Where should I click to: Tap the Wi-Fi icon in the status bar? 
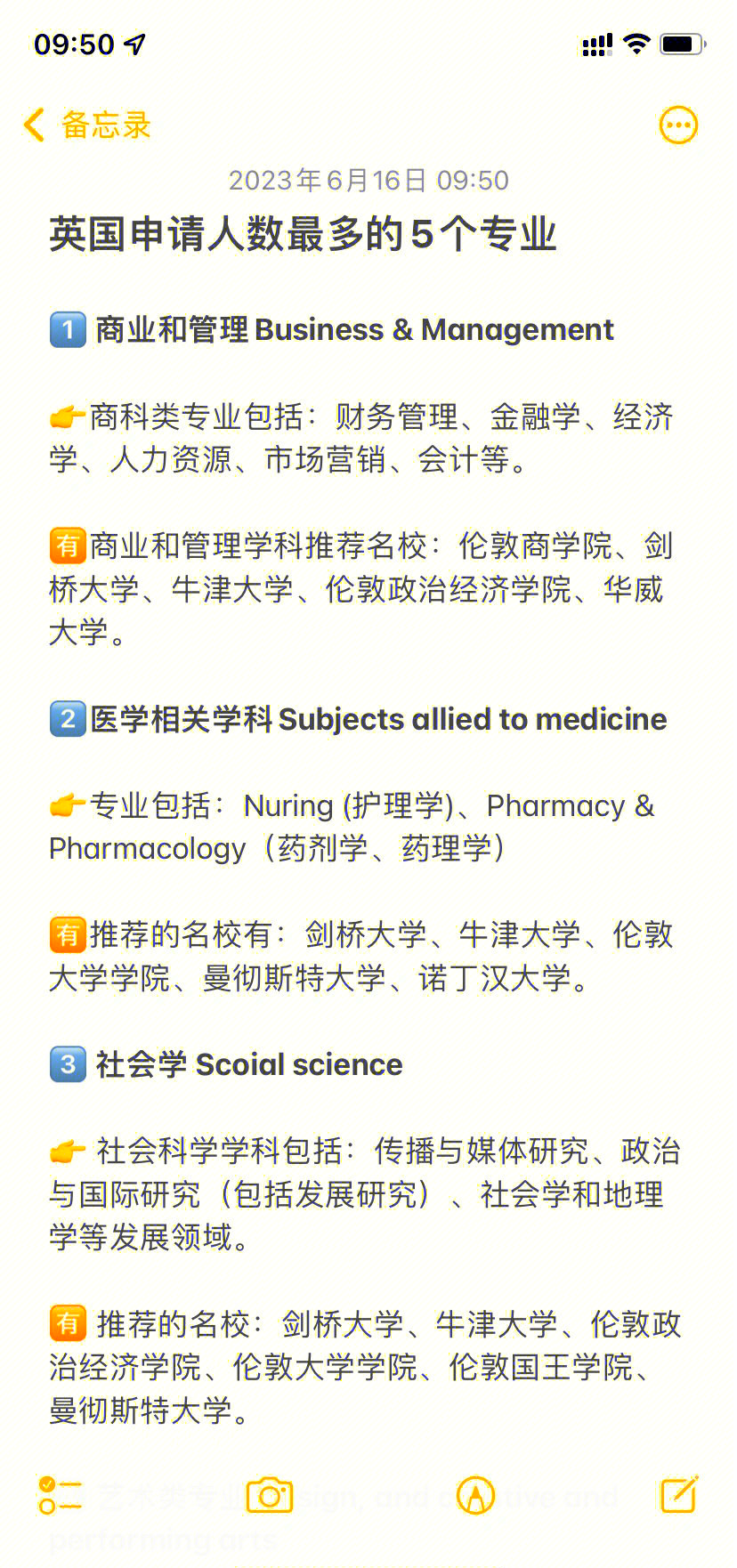tap(635, 44)
